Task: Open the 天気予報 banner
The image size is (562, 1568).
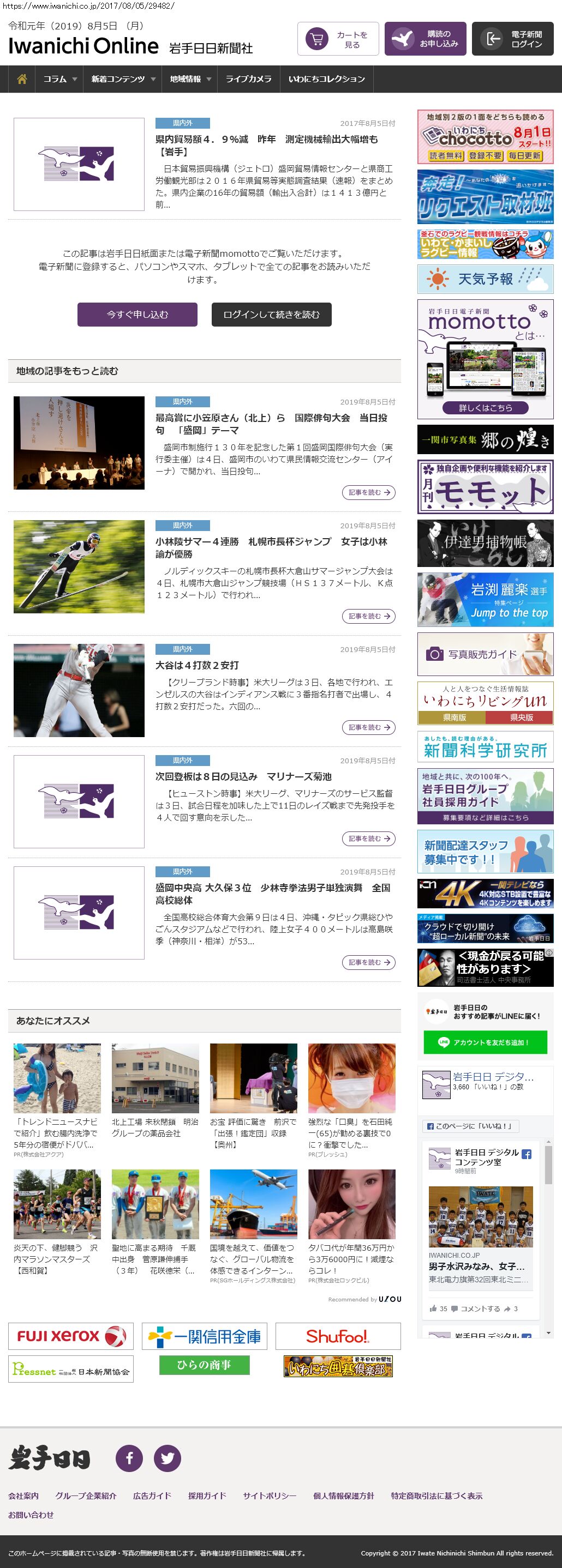Action: point(485,279)
